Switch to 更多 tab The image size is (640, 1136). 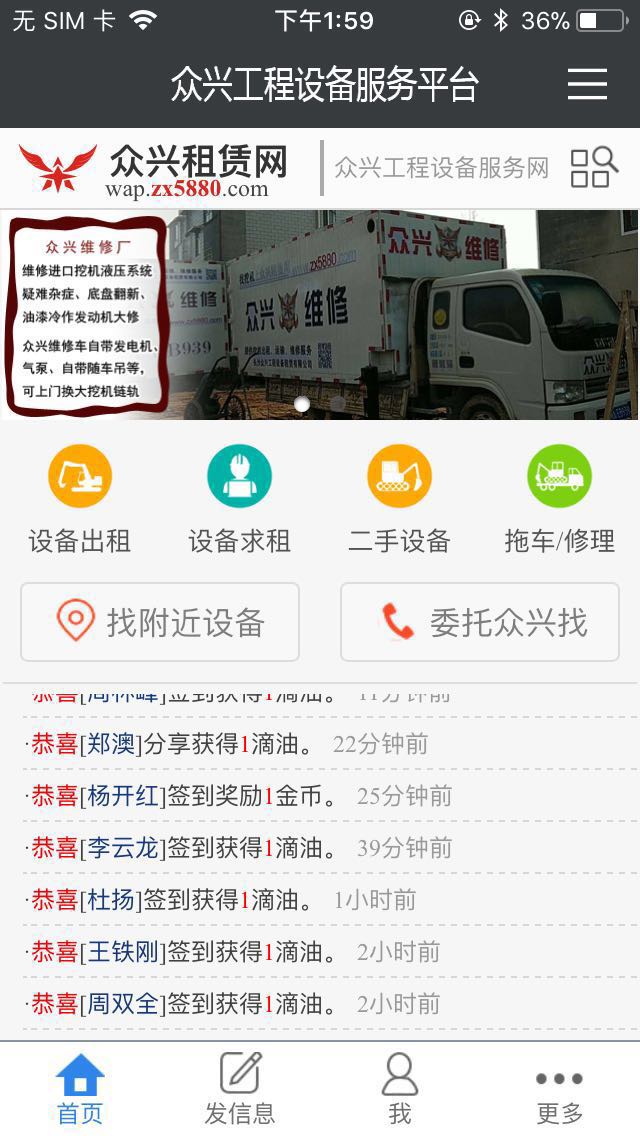click(x=559, y=1088)
